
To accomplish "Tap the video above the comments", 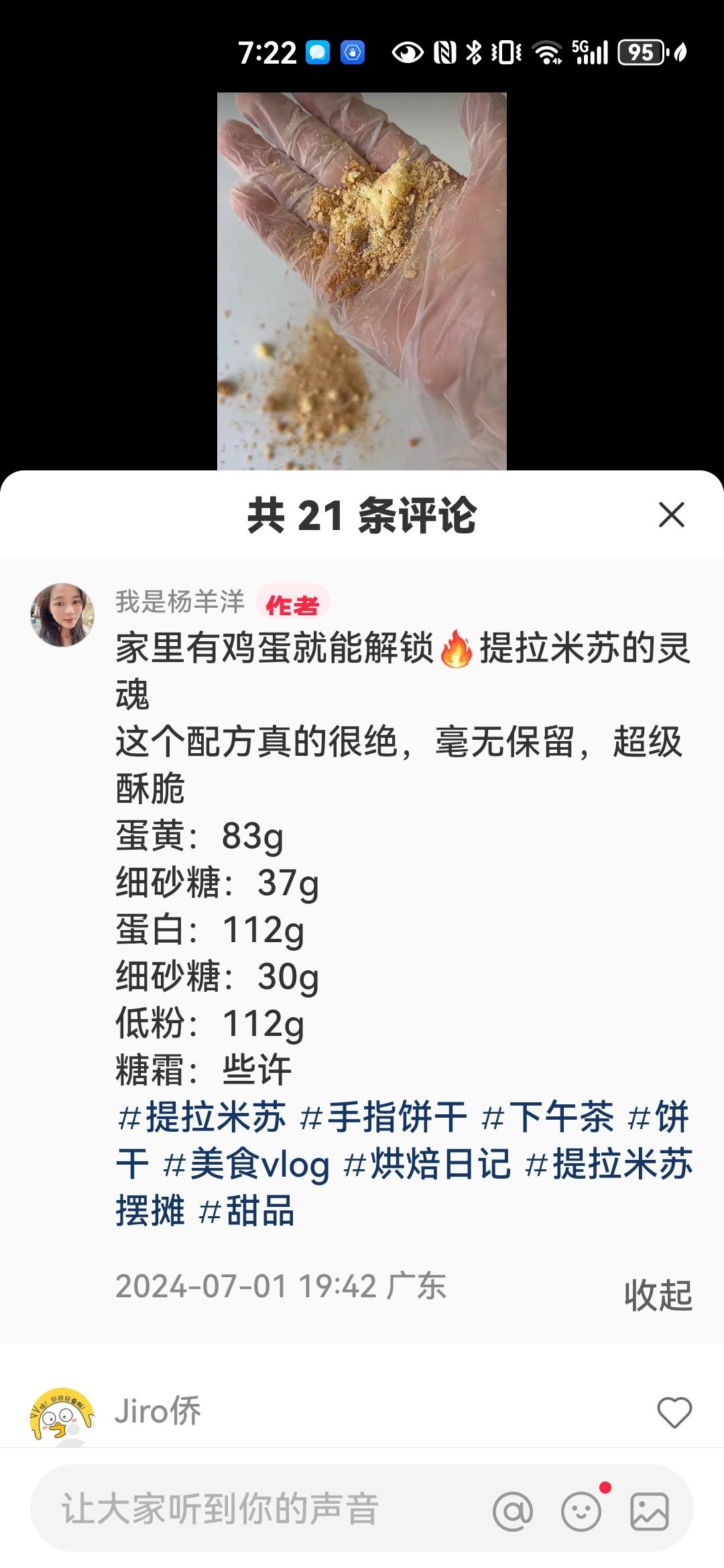I will click(x=362, y=281).
